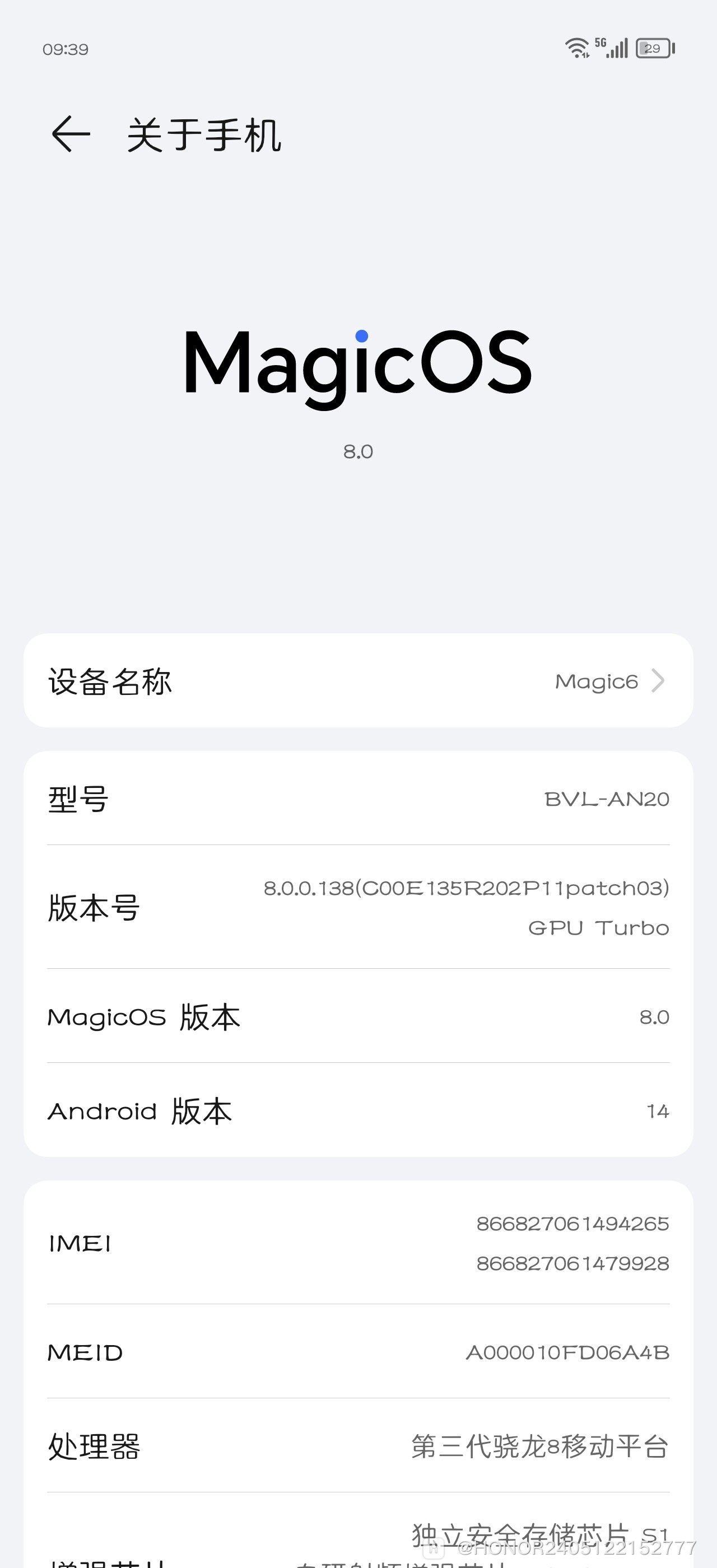
Task: Tap the MEID value A000010FD06A4B
Action: [x=568, y=1352]
